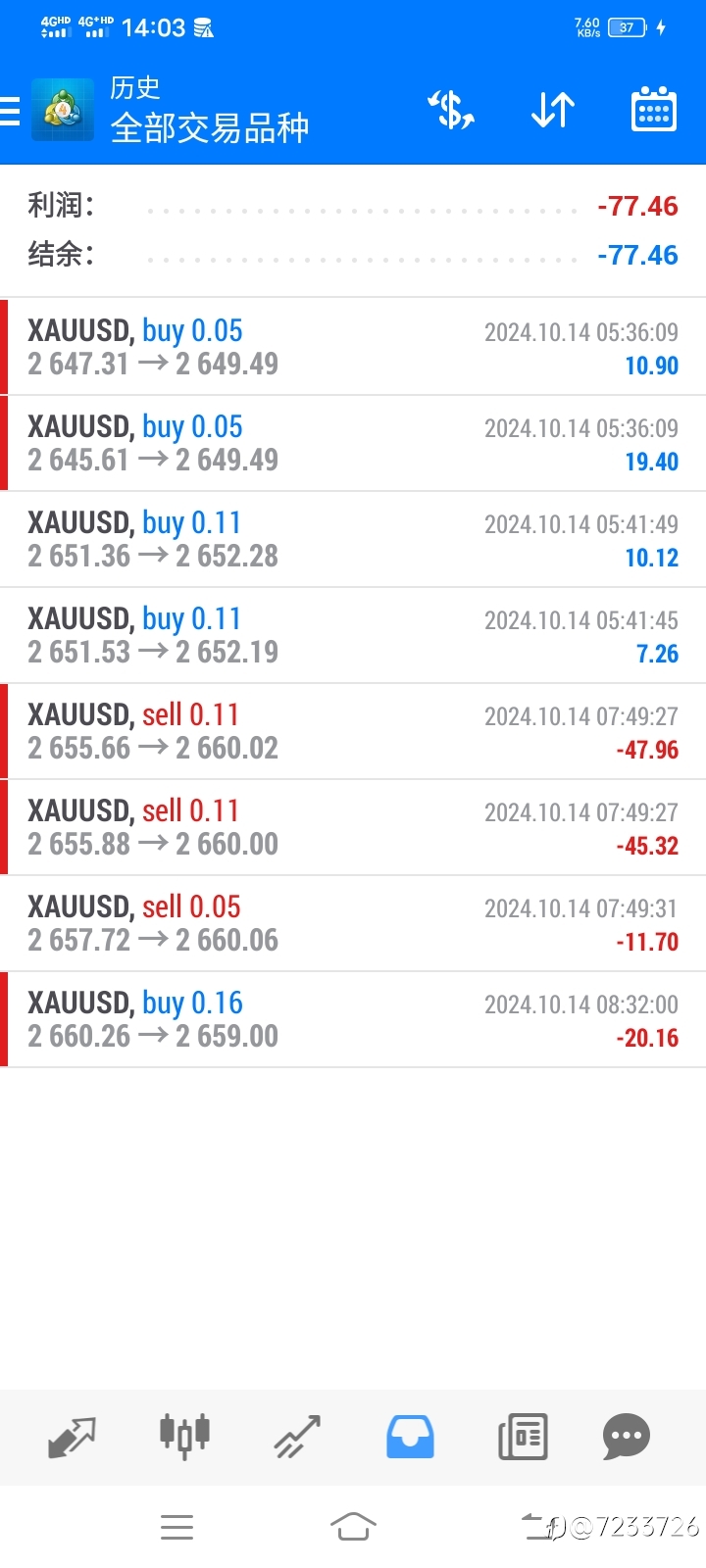Open the symbol filter dollar icon

[x=451, y=110]
